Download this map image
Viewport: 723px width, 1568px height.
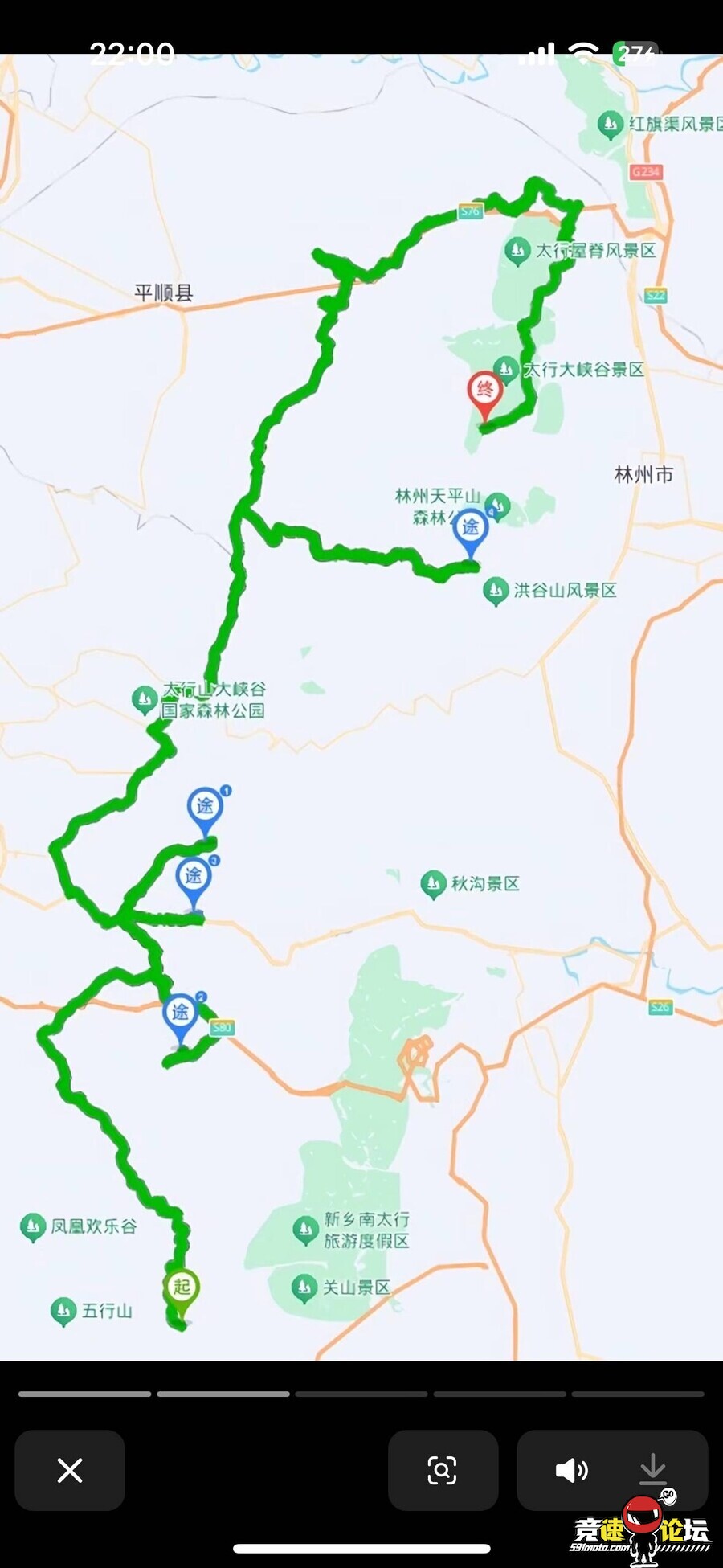pyautogui.click(x=652, y=1469)
